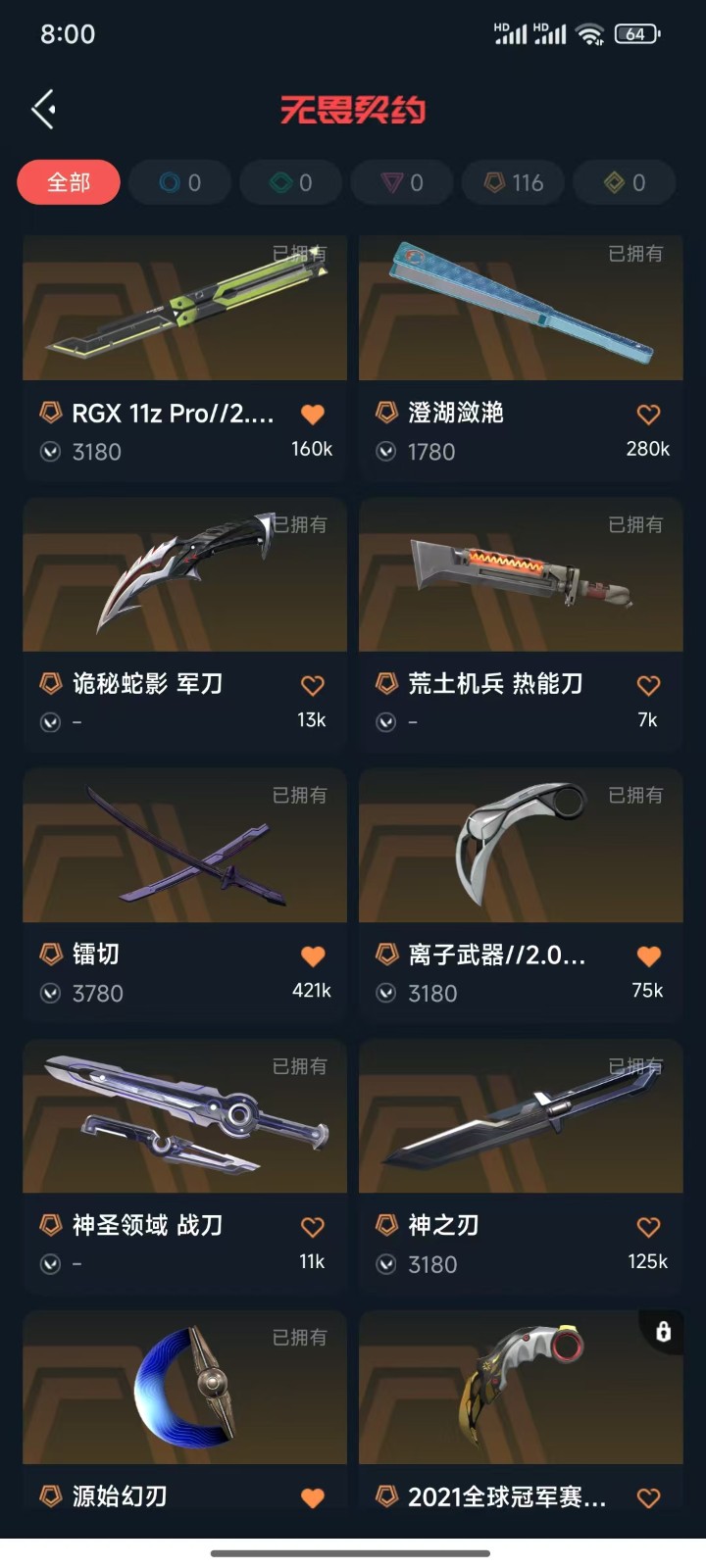Select the filter chip showing 116
706x1568 pixels.
point(514,182)
